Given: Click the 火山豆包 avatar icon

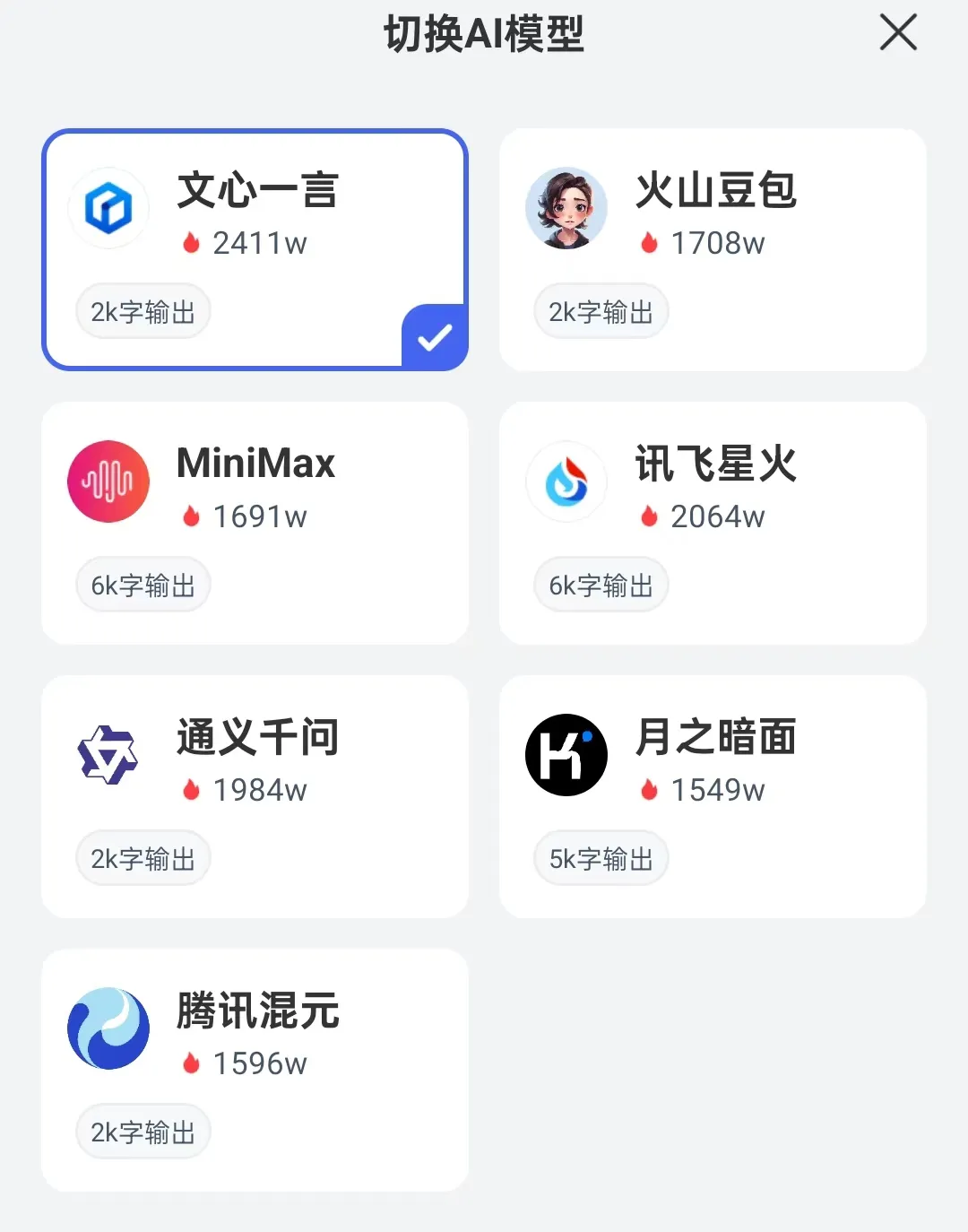Looking at the screenshot, I should click(566, 207).
